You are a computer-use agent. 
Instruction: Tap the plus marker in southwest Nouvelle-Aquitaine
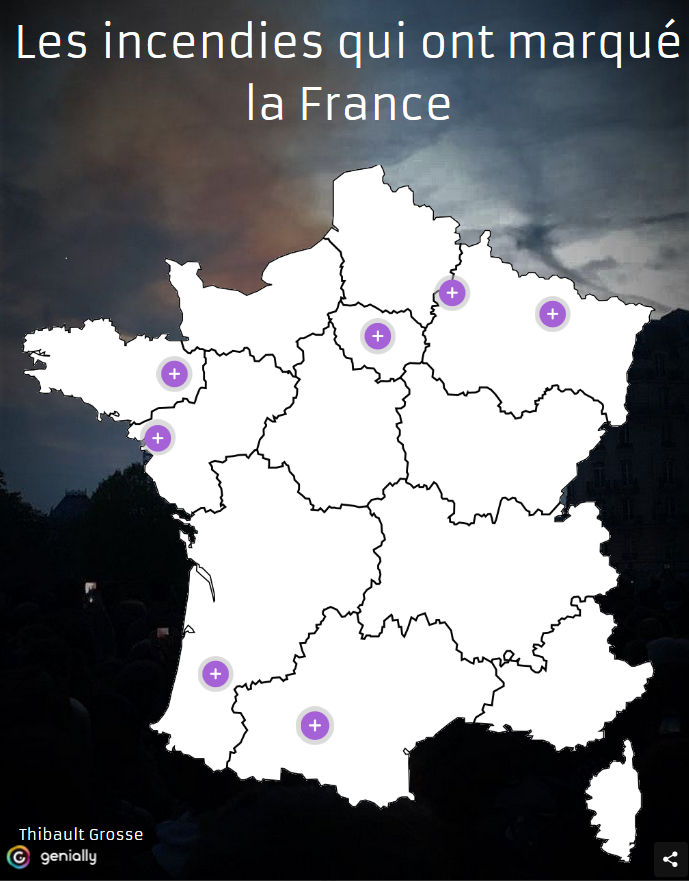point(215,673)
